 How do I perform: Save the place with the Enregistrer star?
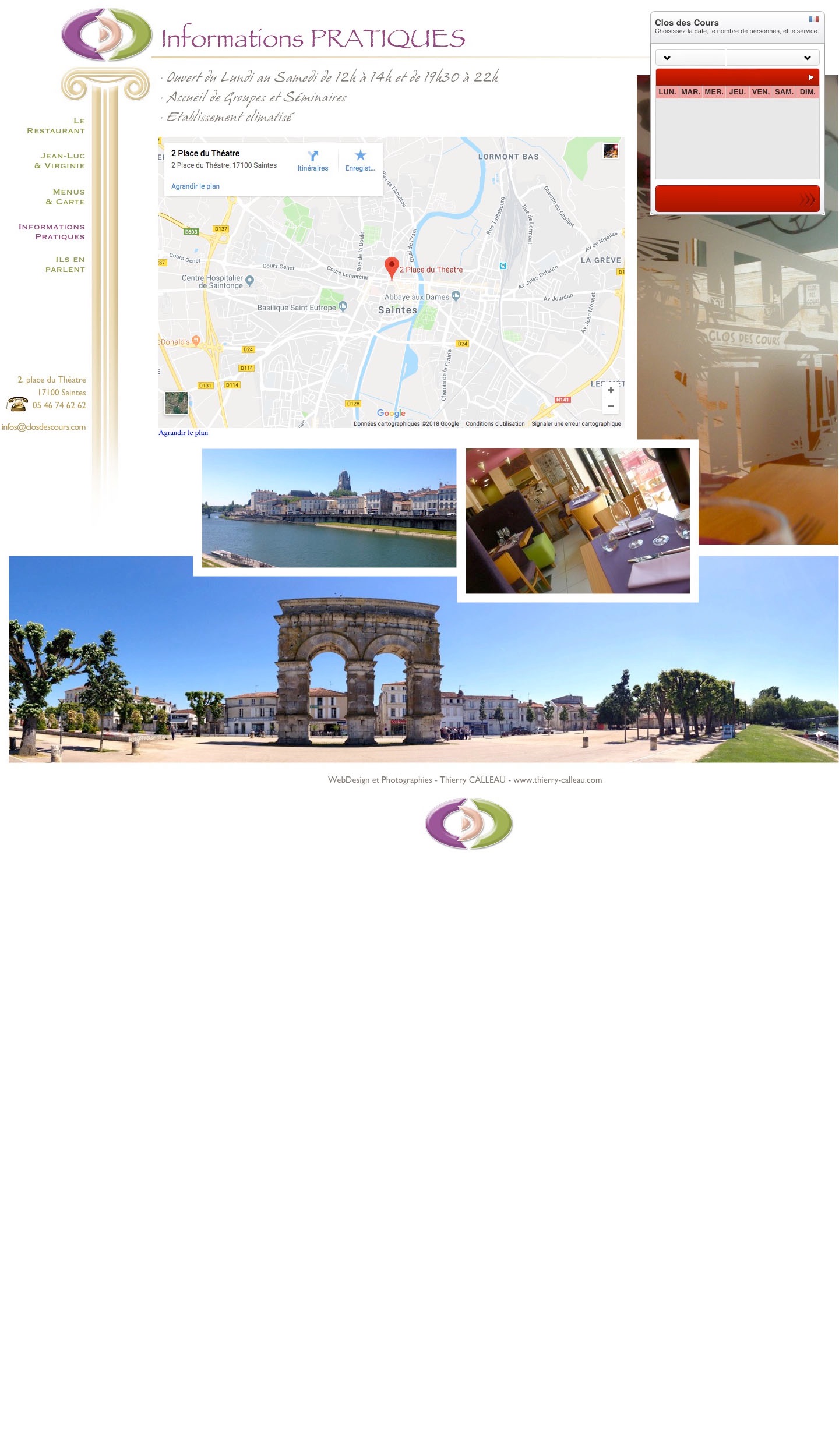pyautogui.click(x=360, y=161)
